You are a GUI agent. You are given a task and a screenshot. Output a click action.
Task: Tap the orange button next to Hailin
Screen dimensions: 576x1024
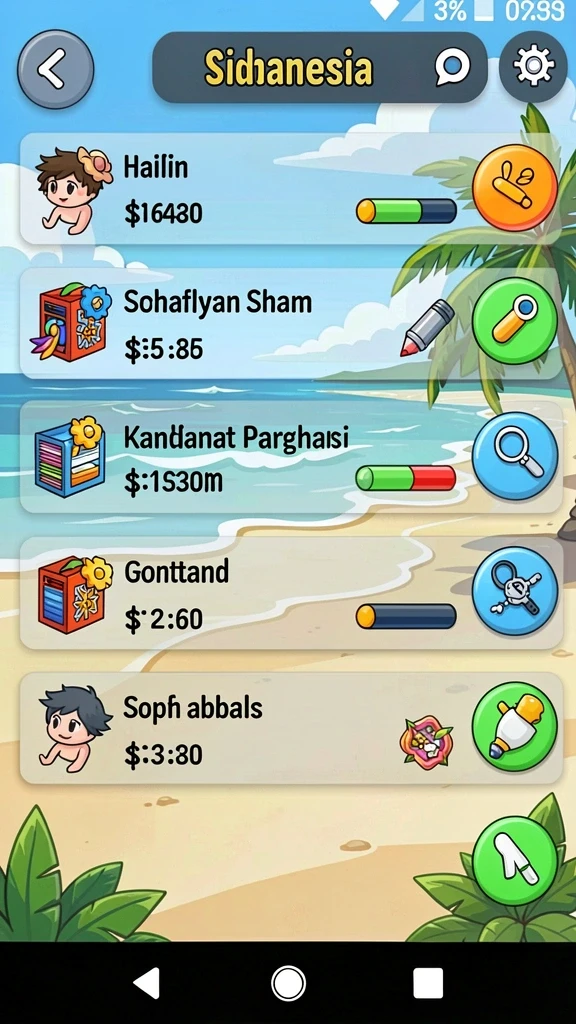[x=515, y=188]
